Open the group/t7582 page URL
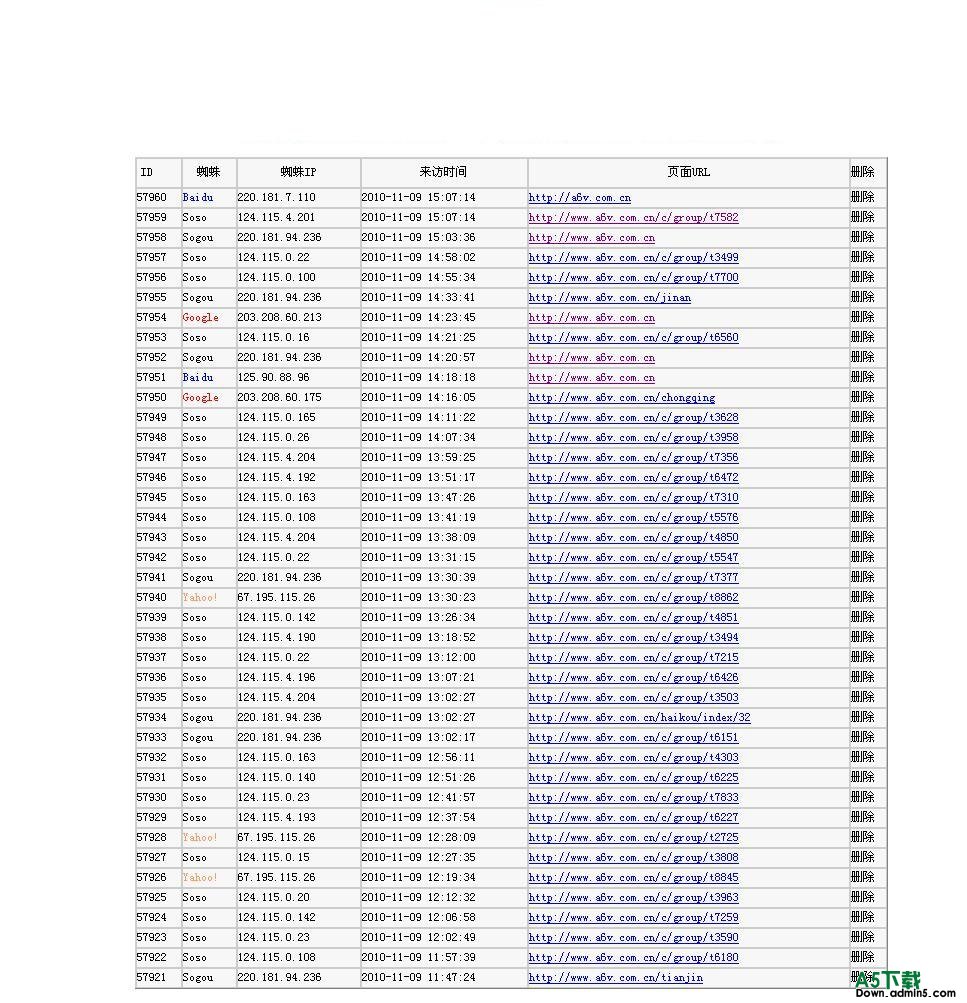967x1003 pixels. click(633, 218)
